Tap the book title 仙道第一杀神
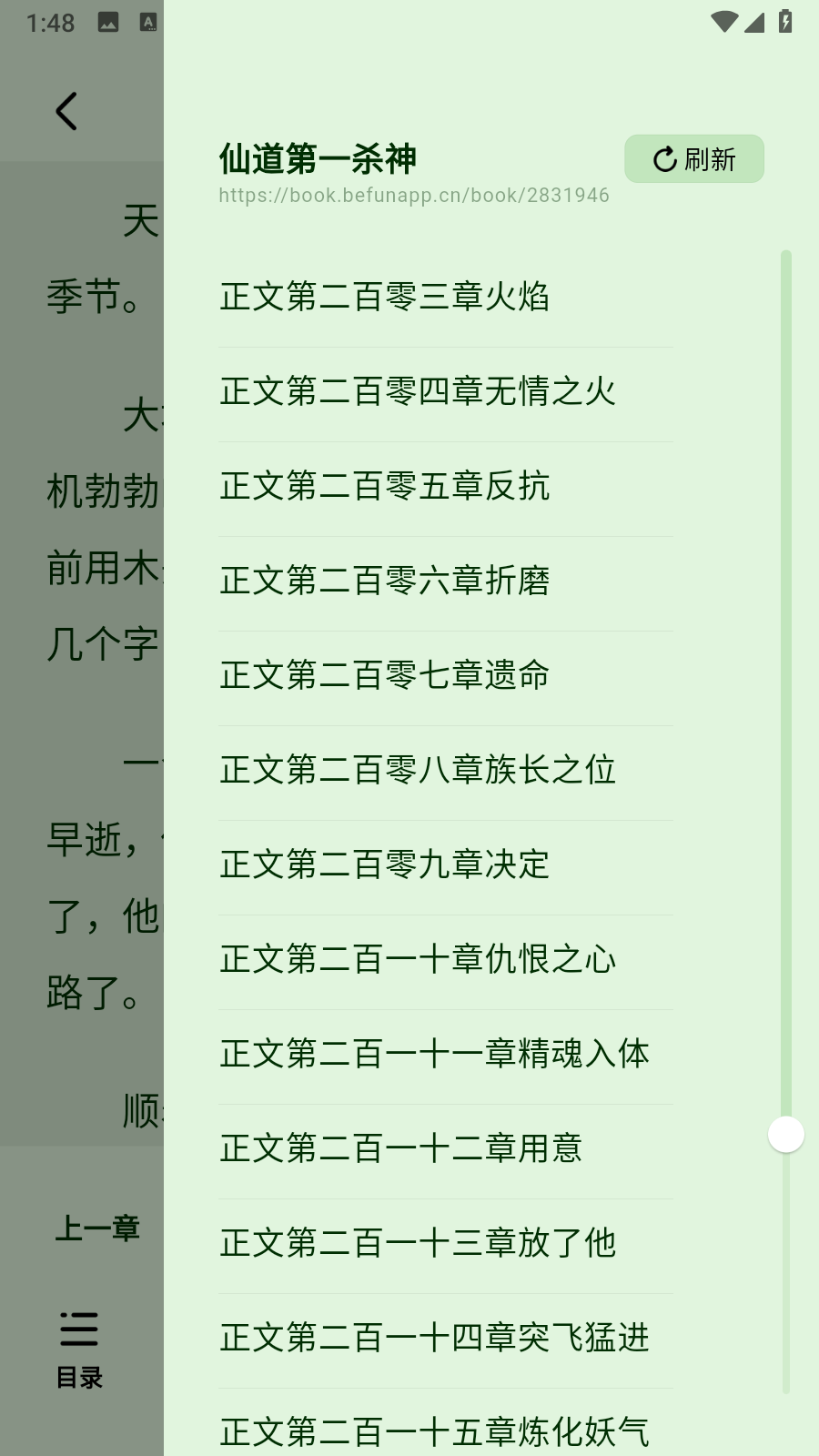The image size is (819, 1456). (317, 157)
